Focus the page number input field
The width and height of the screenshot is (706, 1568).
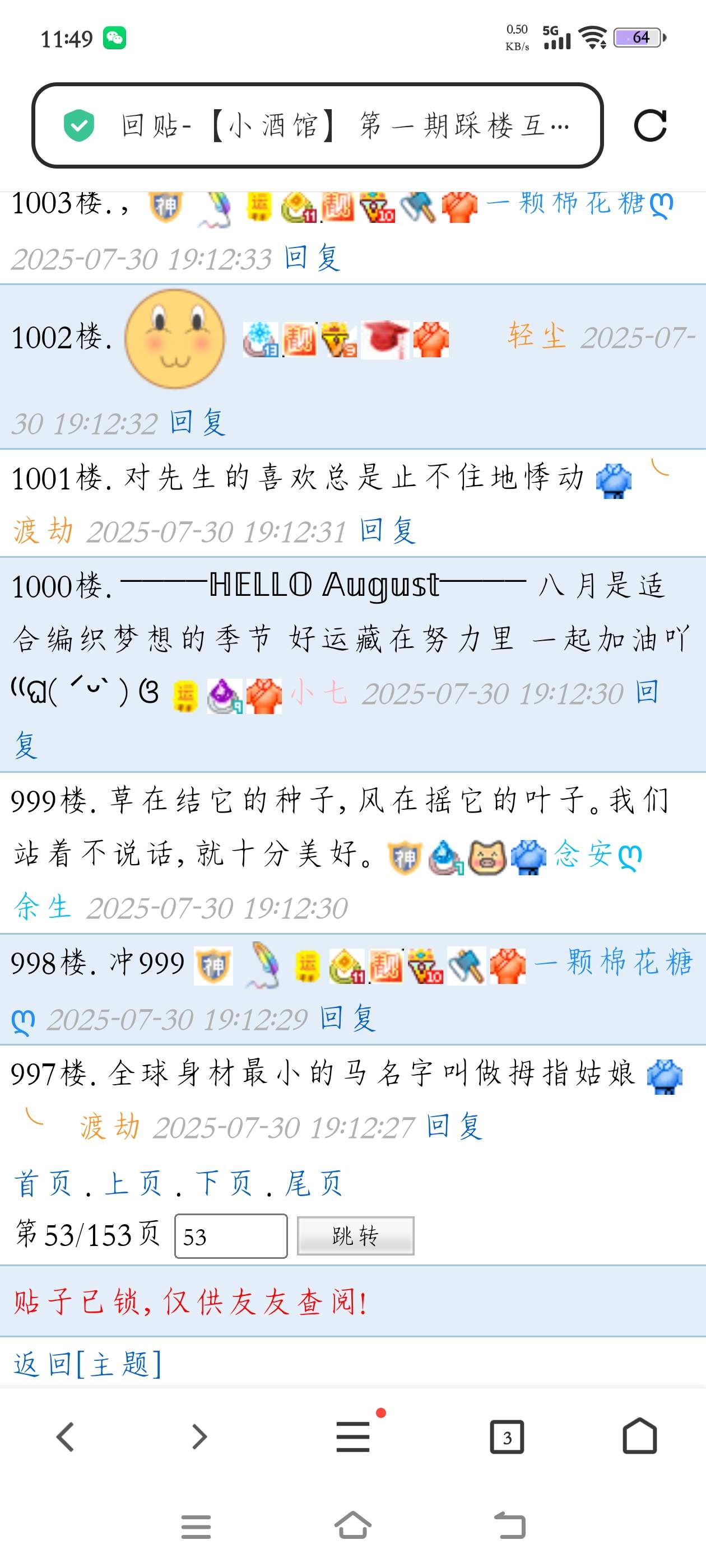(231, 1236)
